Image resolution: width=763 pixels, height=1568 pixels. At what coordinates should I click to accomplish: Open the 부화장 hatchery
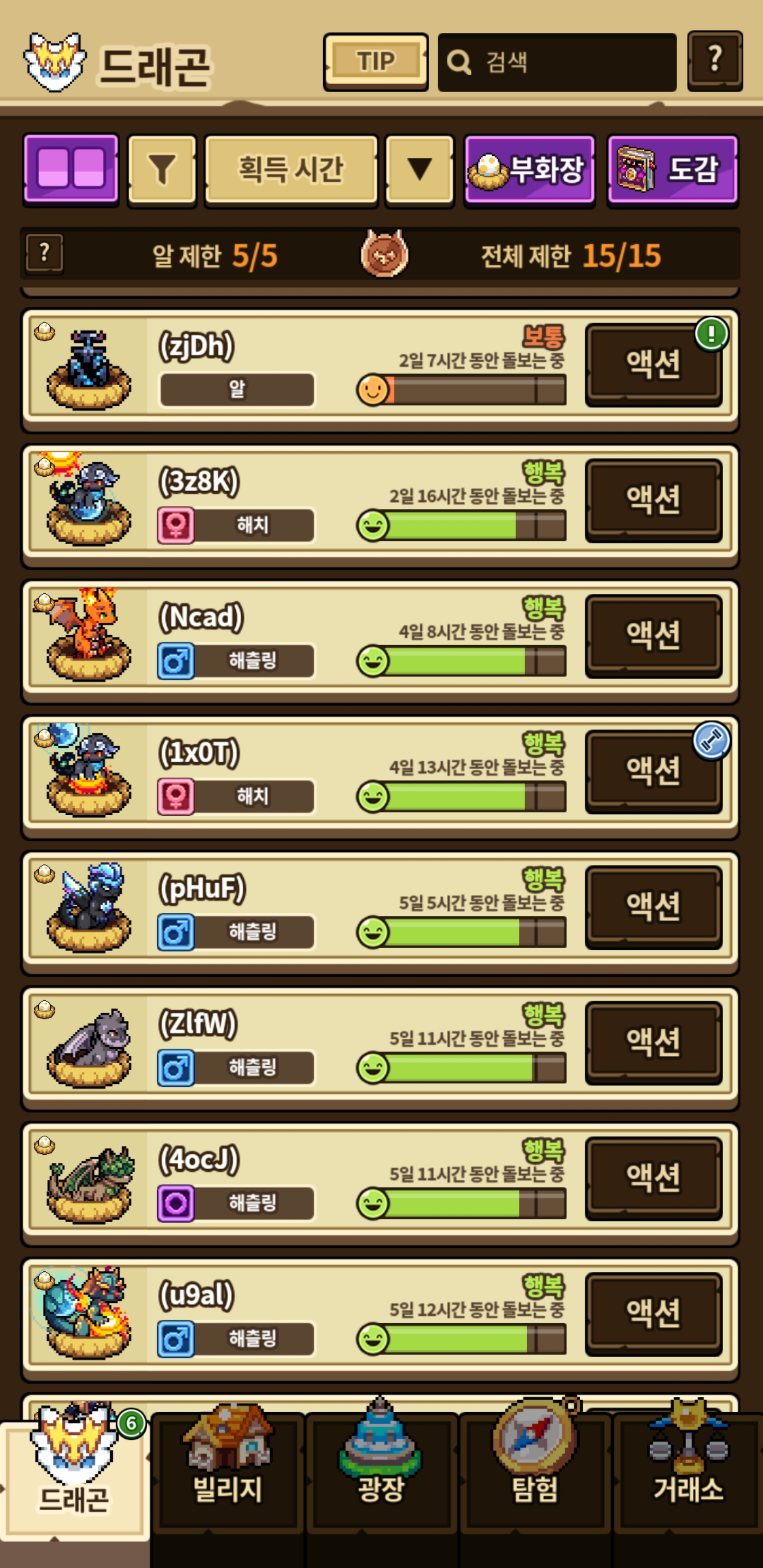529,170
